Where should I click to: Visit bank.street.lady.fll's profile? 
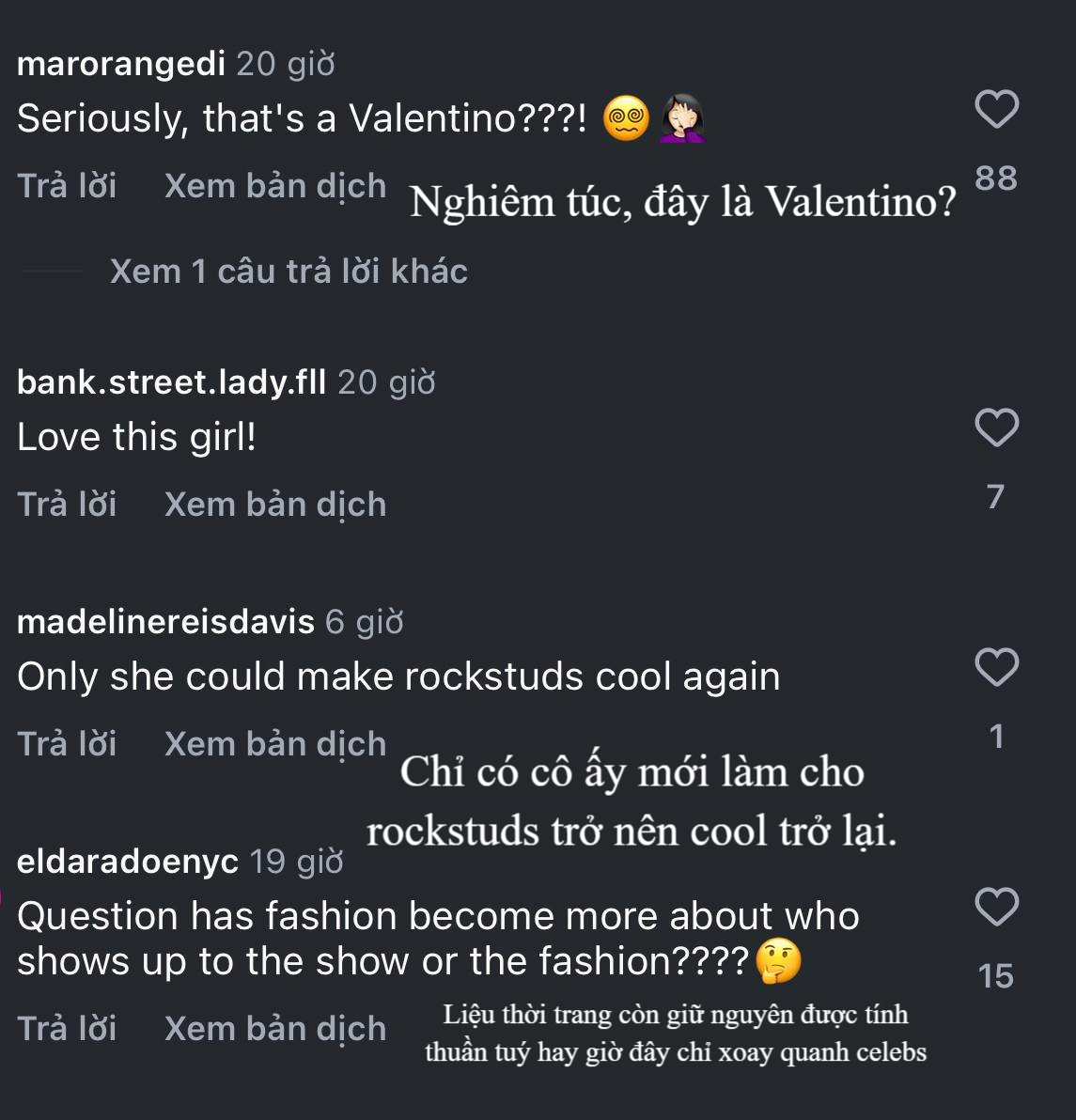(172, 382)
